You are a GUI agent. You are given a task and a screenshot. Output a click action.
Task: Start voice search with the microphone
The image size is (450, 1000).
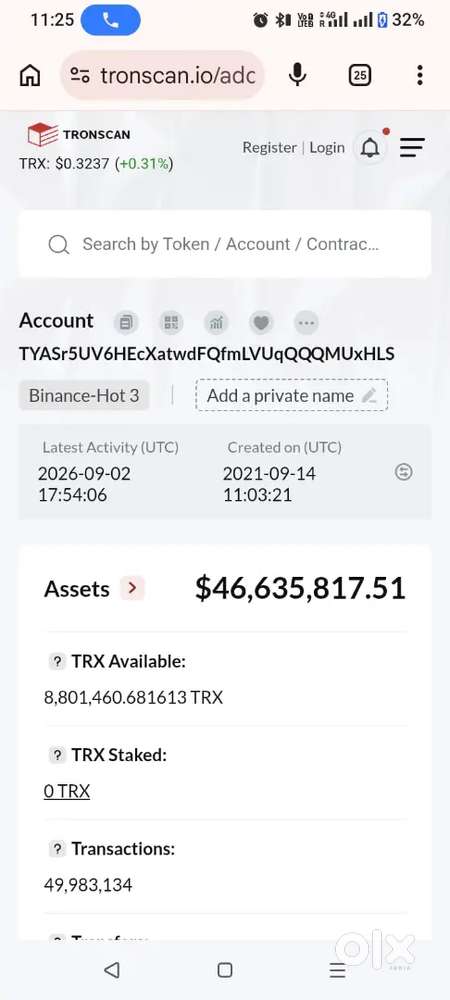tap(296, 75)
